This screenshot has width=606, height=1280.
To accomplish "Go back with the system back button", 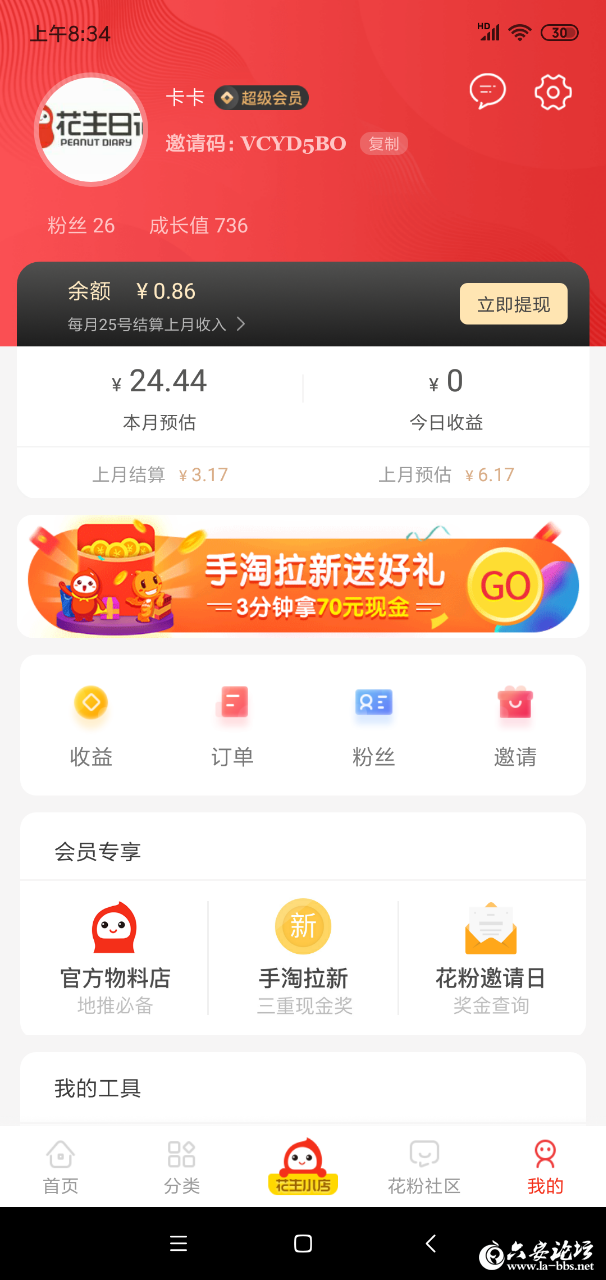I will 431,1243.
